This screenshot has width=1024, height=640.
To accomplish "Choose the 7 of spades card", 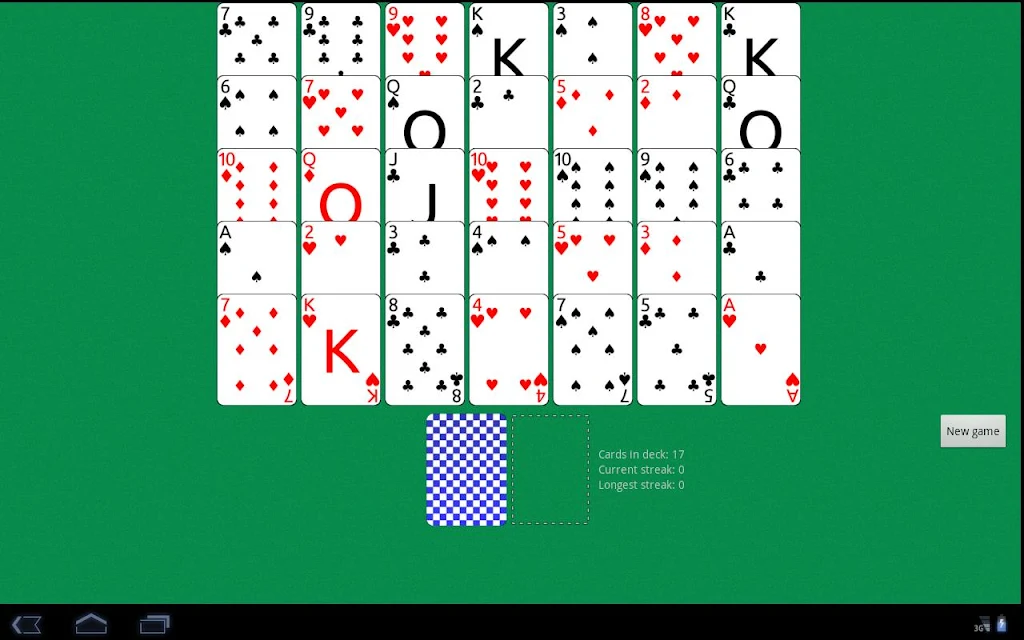I will click(x=593, y=350).
